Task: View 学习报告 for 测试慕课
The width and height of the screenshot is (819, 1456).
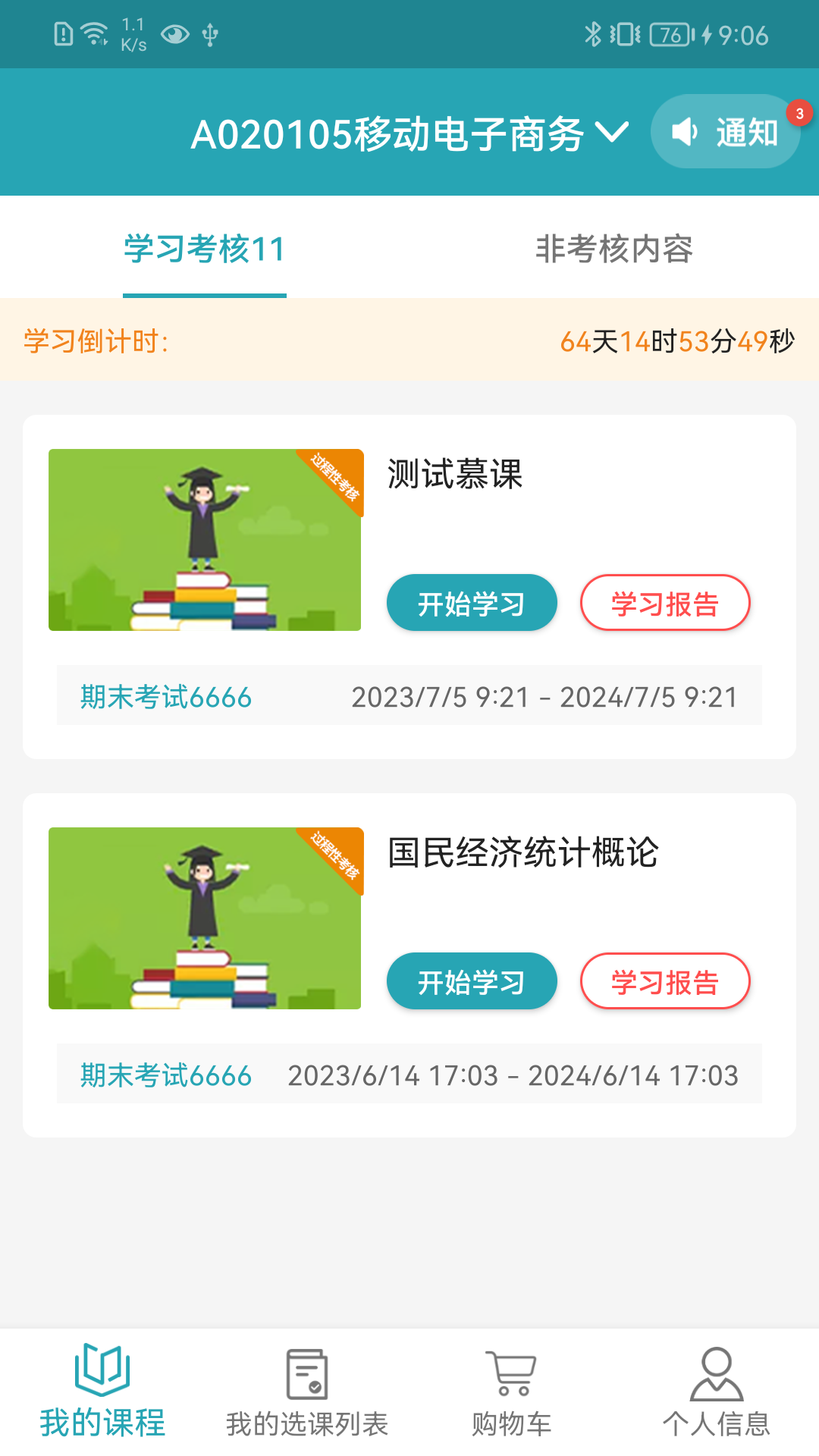Action: coord(665,604)
